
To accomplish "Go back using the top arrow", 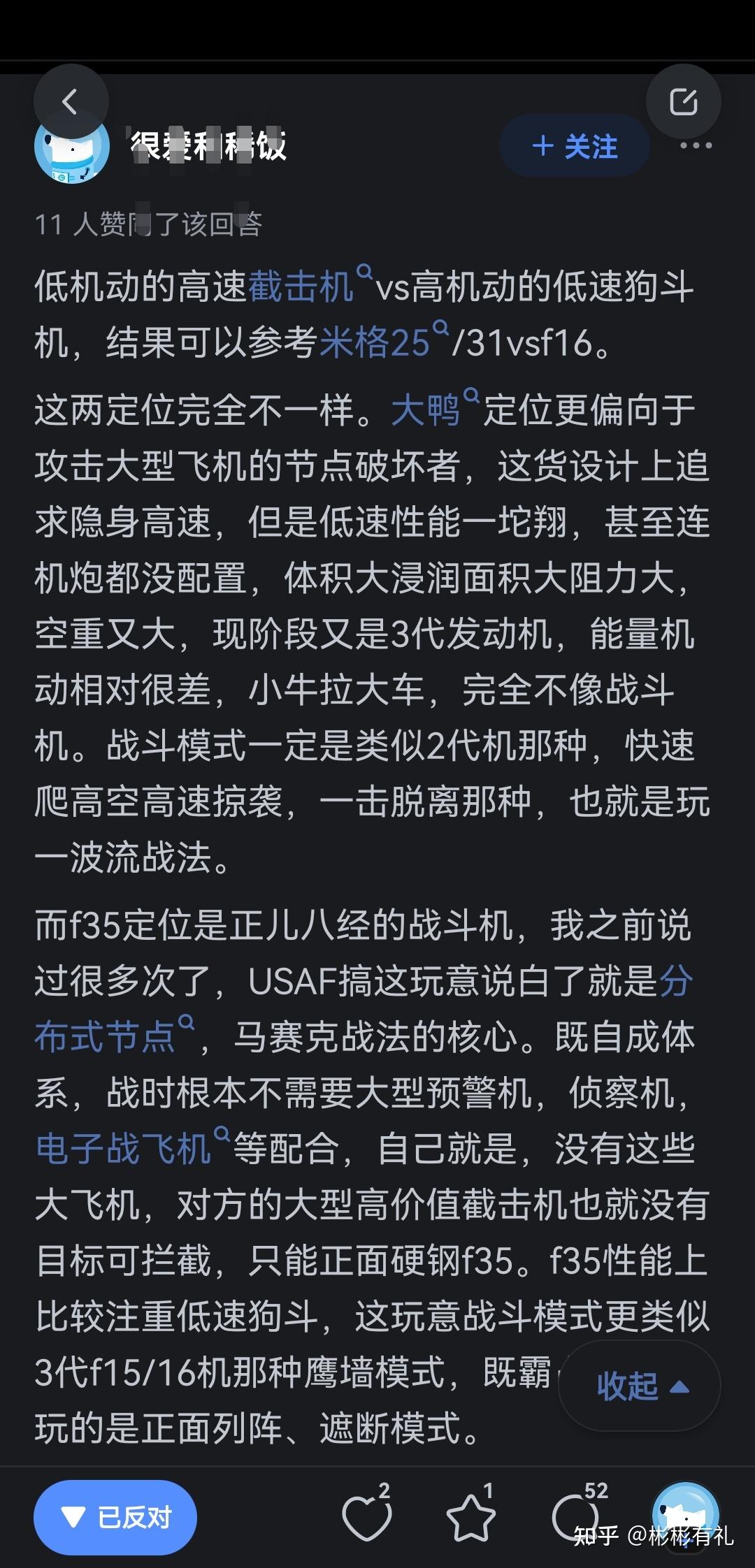I will coord(71,102).
